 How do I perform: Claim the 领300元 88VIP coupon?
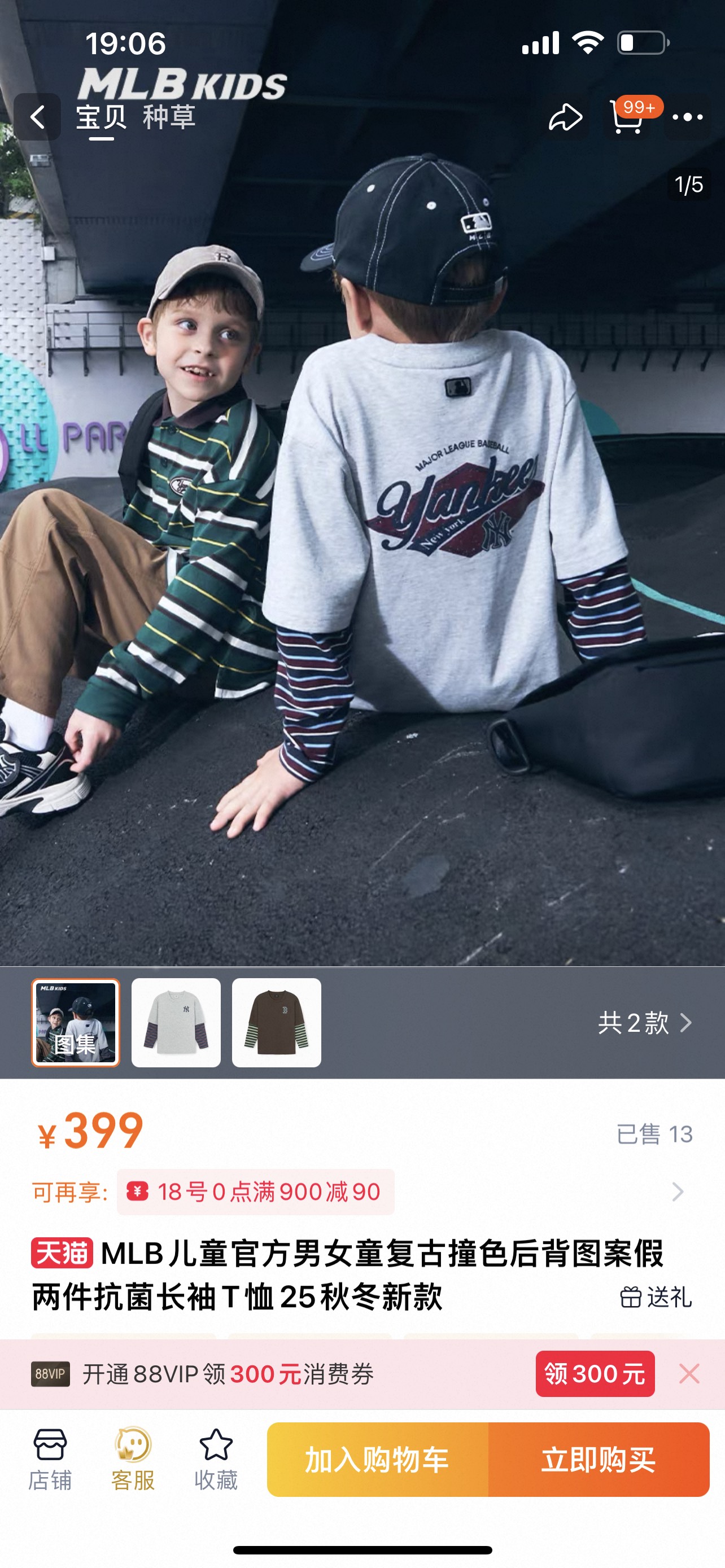(x=595, y=1374)
